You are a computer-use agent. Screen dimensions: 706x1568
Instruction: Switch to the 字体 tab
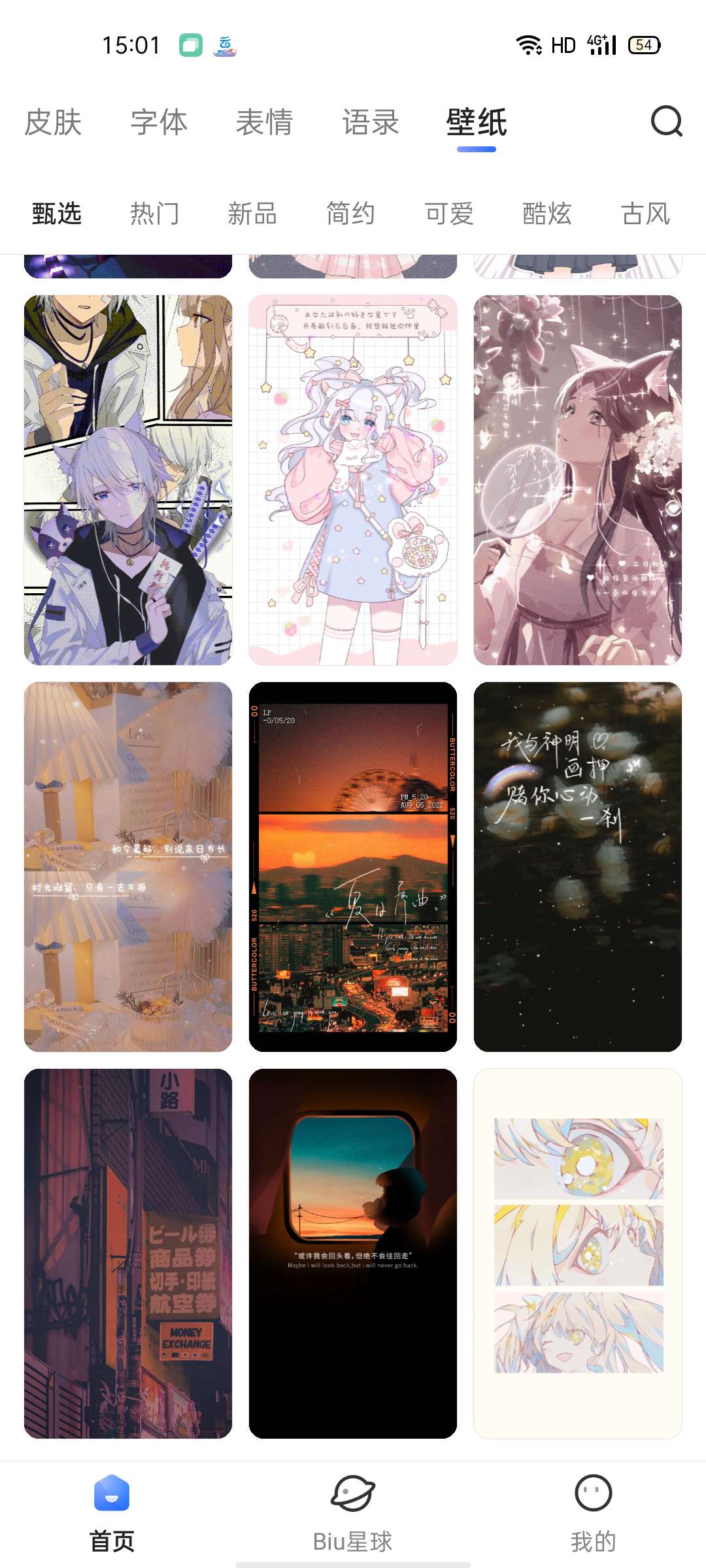pyautogui.click(x=159, y=123)
